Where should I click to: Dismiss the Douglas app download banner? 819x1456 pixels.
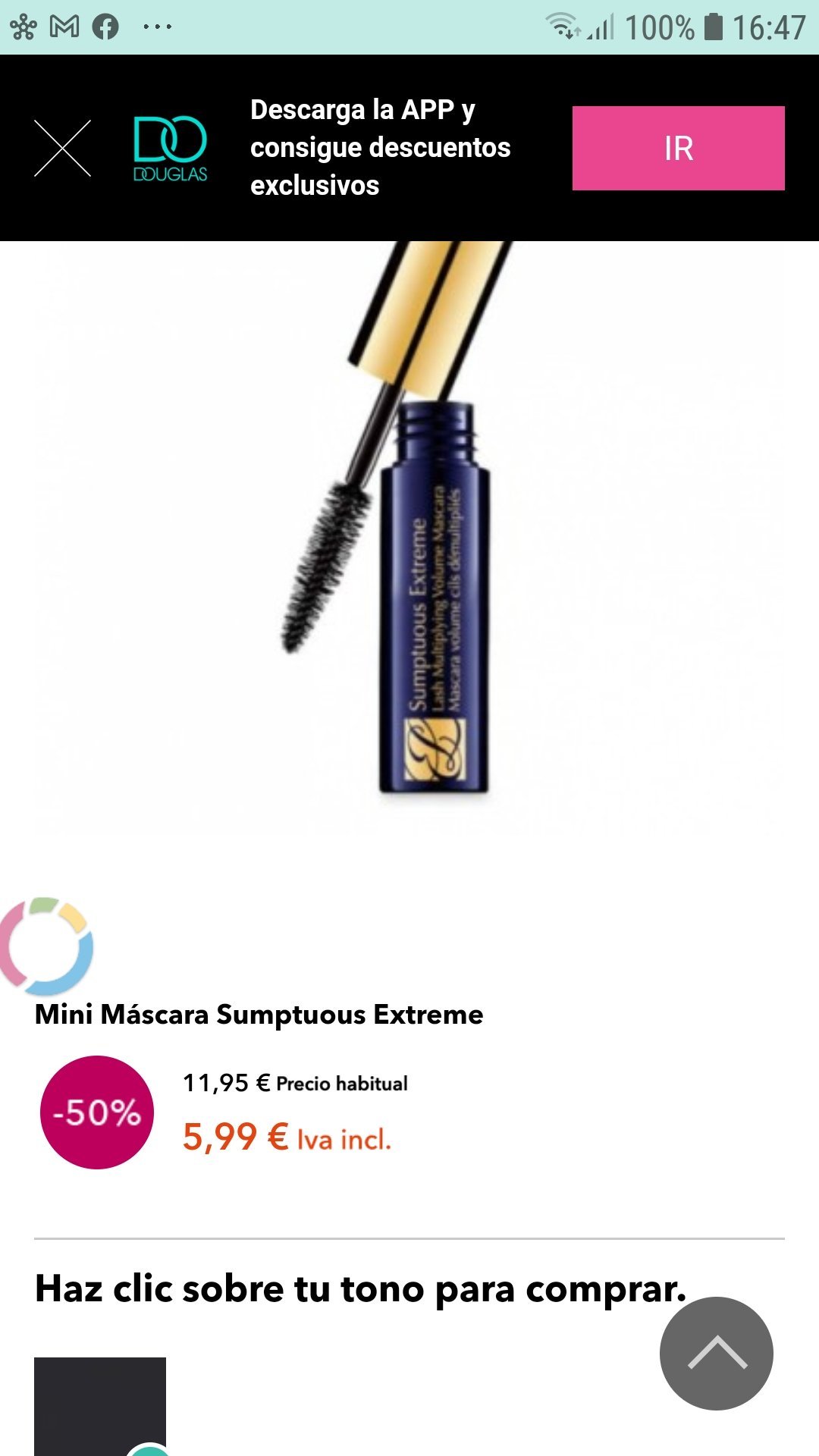pos(62,149)
